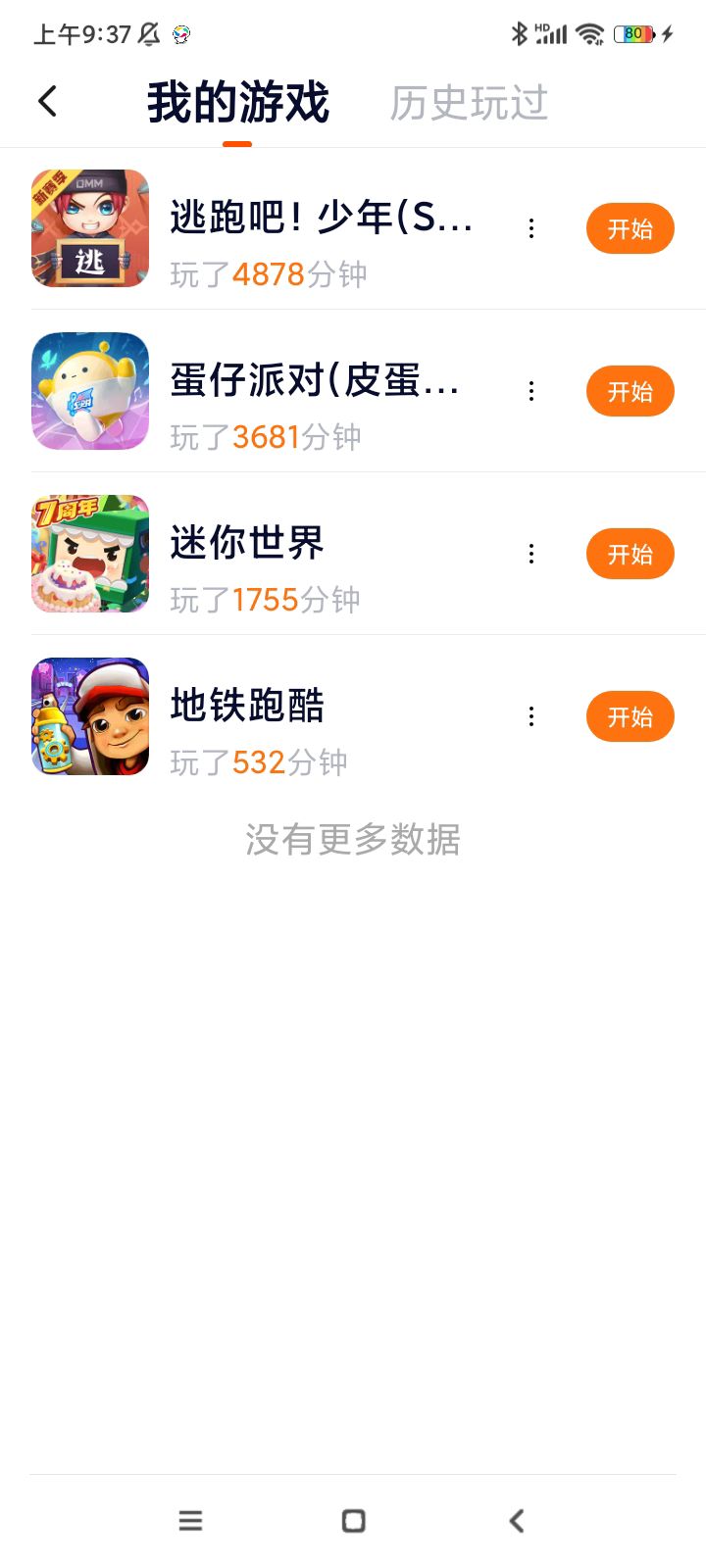Go back using the top-left arrow
Viewport: 706px width, 1568px height.
47,101
